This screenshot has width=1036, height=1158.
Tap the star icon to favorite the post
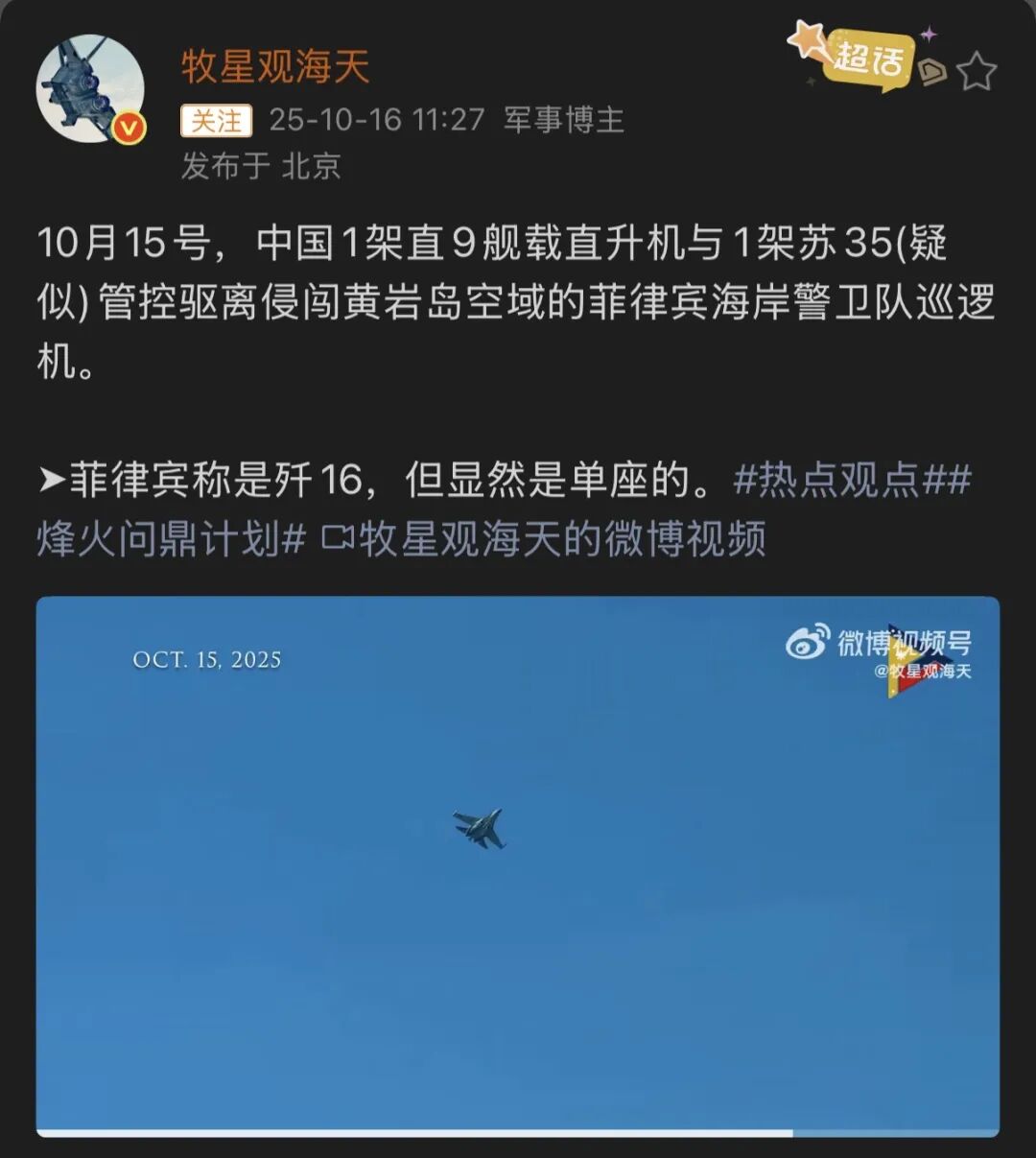click(x=977, y=72)
